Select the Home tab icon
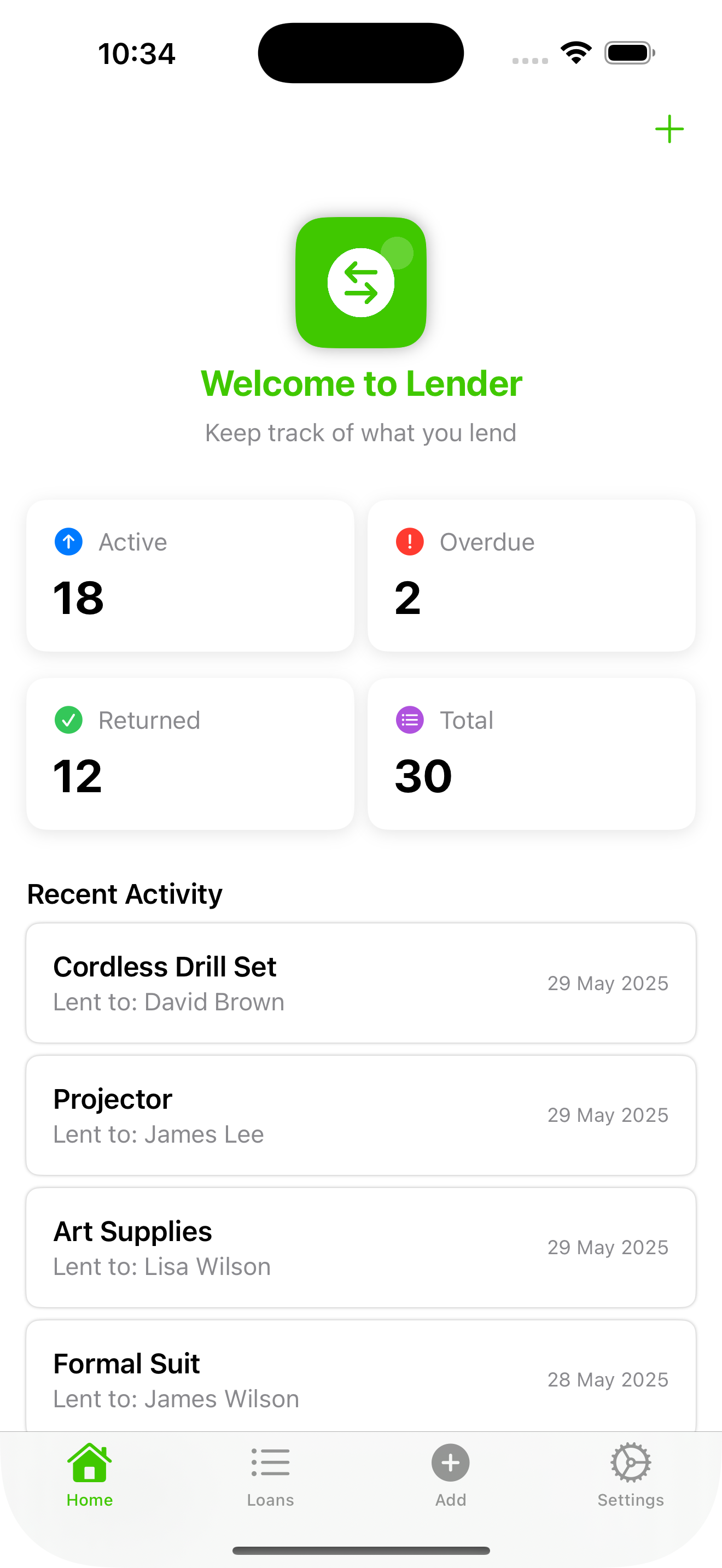 (x=90, y=1461)
